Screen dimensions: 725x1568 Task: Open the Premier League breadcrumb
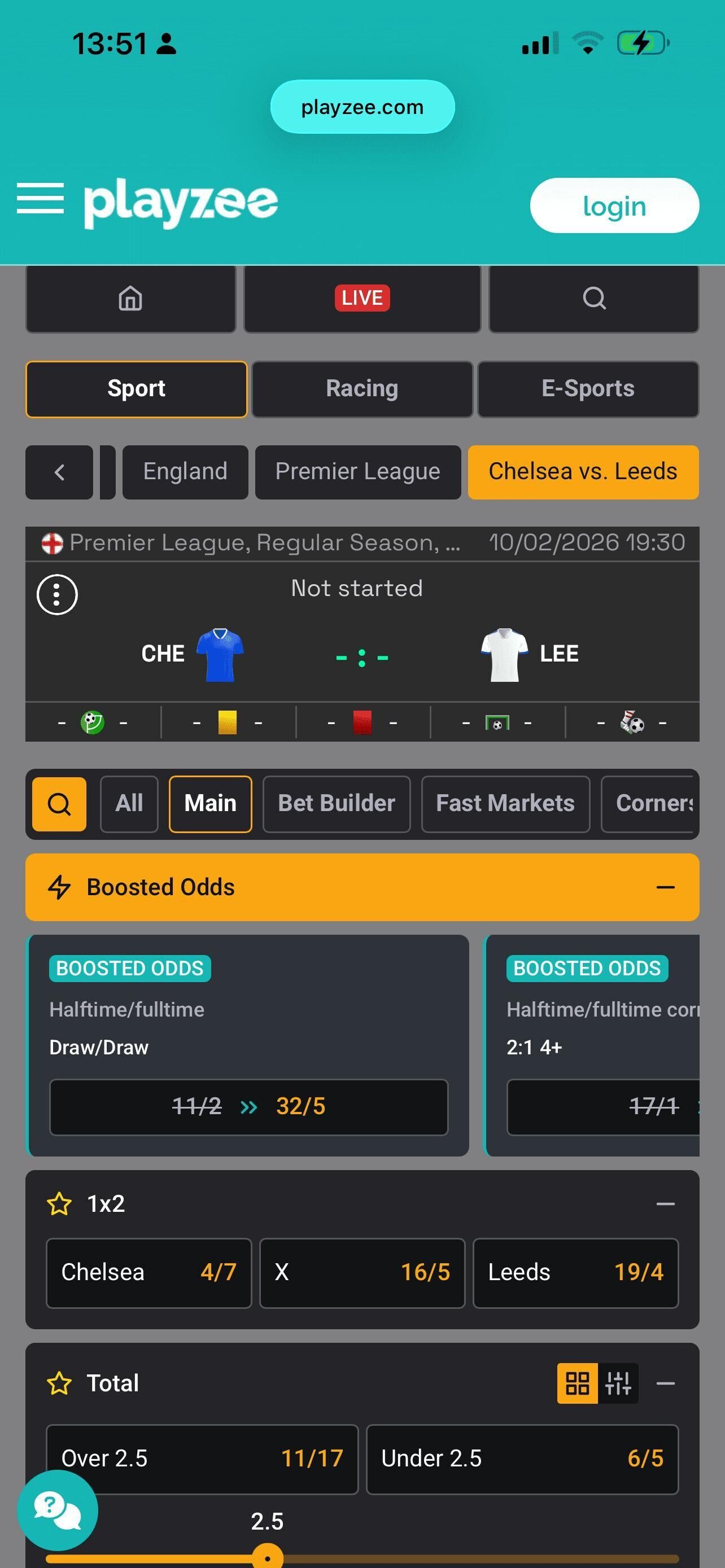pyautogui.click(x=357, y=472)
